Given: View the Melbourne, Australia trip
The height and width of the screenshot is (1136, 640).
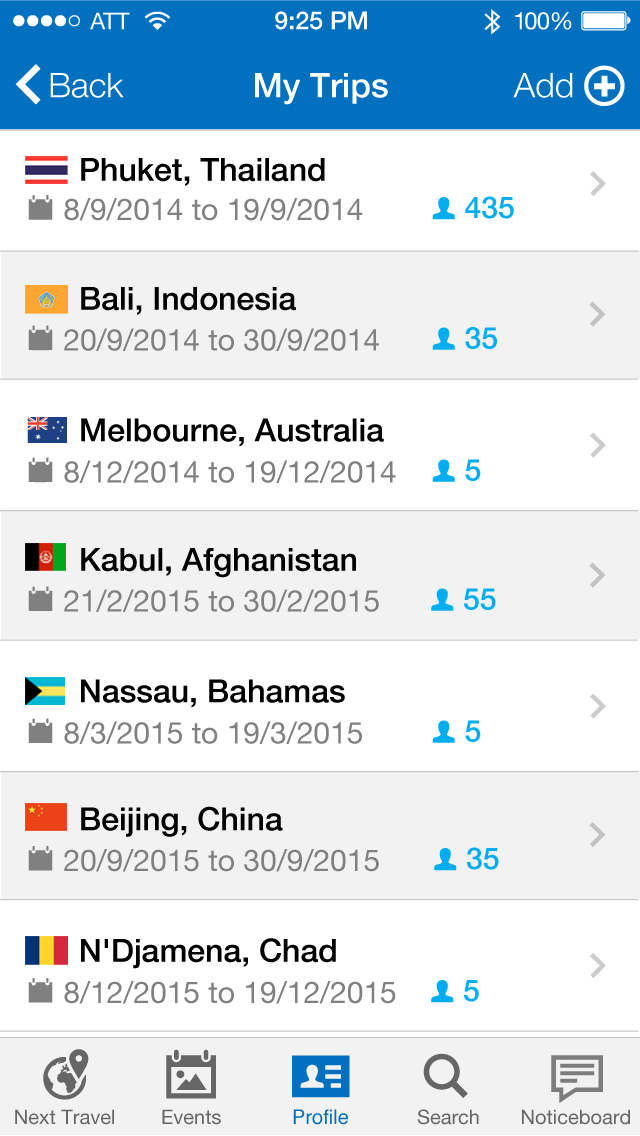Looking at the screenshot, I should click(x=320, y=449).
